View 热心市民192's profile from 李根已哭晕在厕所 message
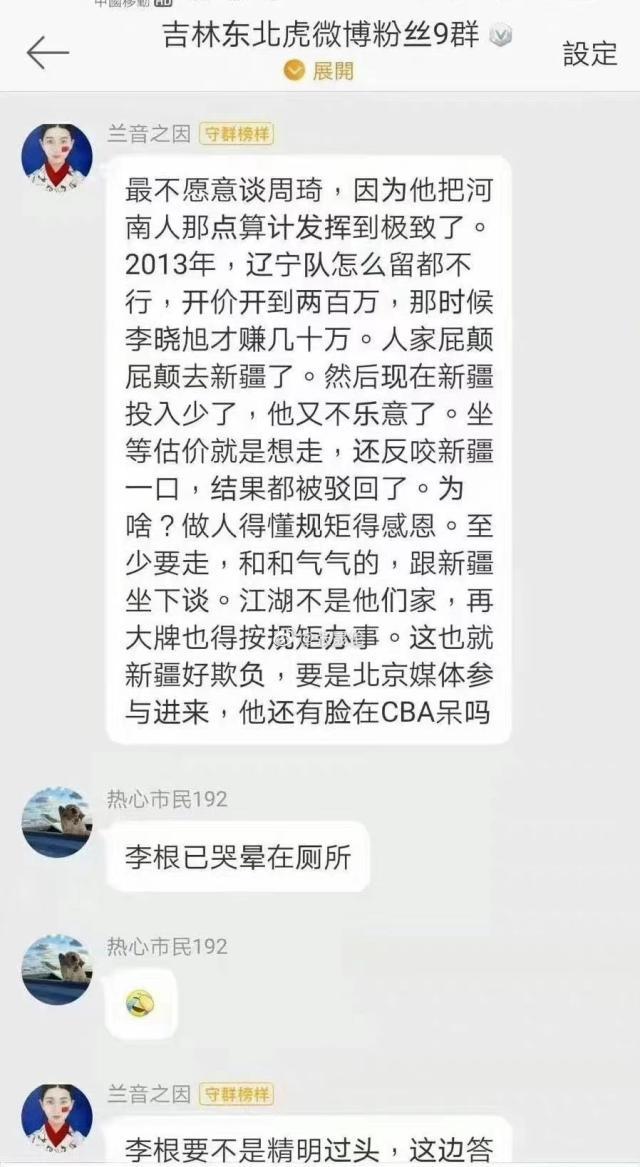This screenshot has width=640, height=1167. coord(57,822)
